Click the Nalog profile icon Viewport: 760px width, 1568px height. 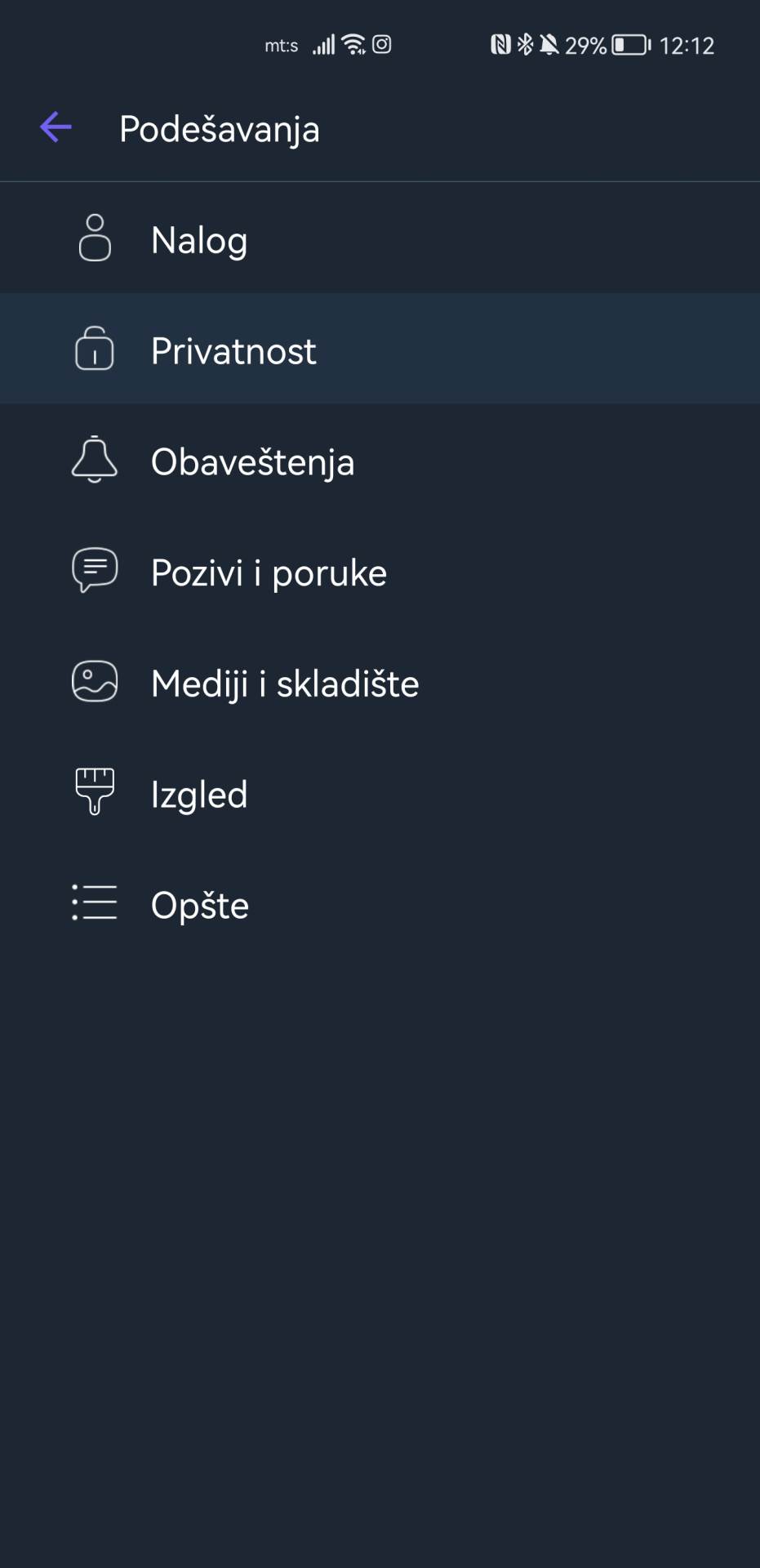(x=94, y=239)
